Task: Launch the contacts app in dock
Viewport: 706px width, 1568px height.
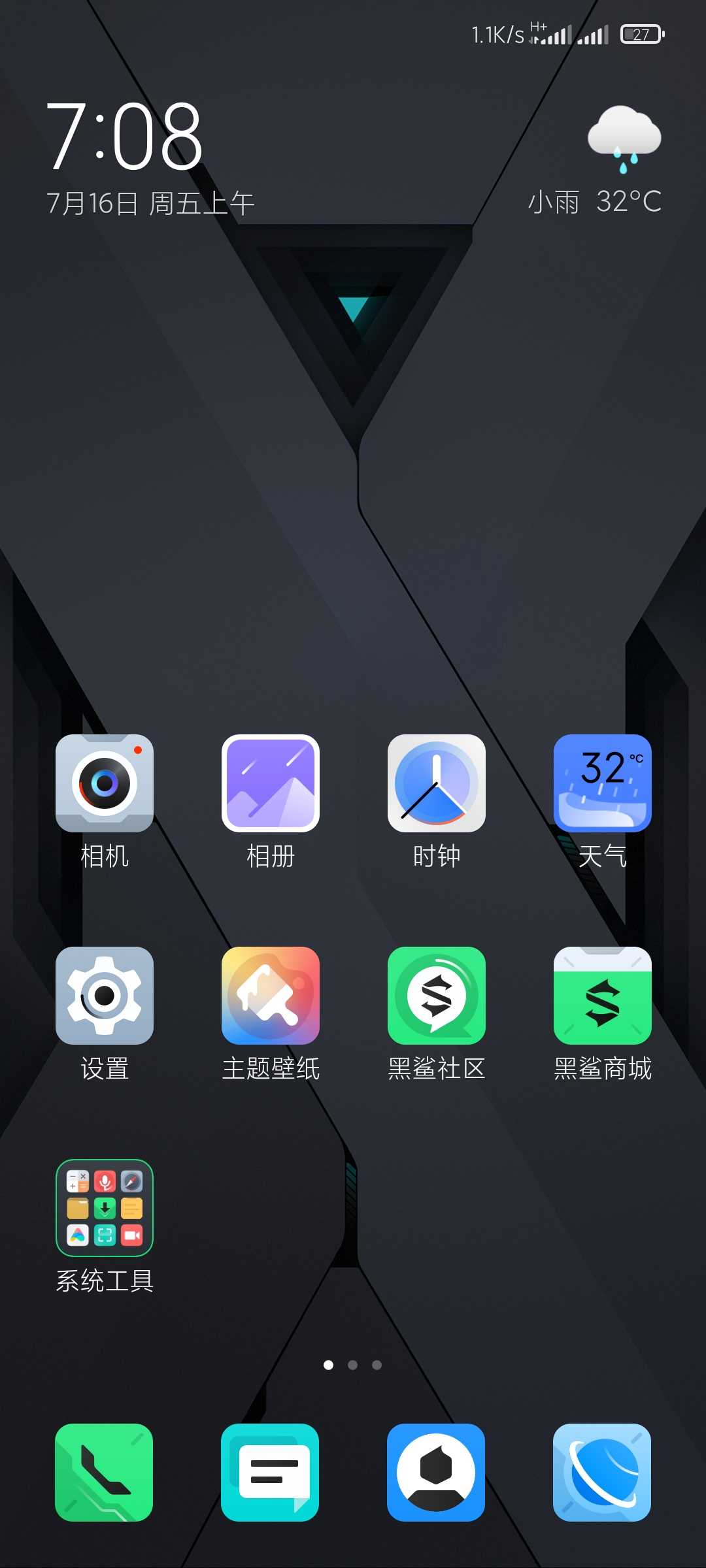Action: point(436,1472)
